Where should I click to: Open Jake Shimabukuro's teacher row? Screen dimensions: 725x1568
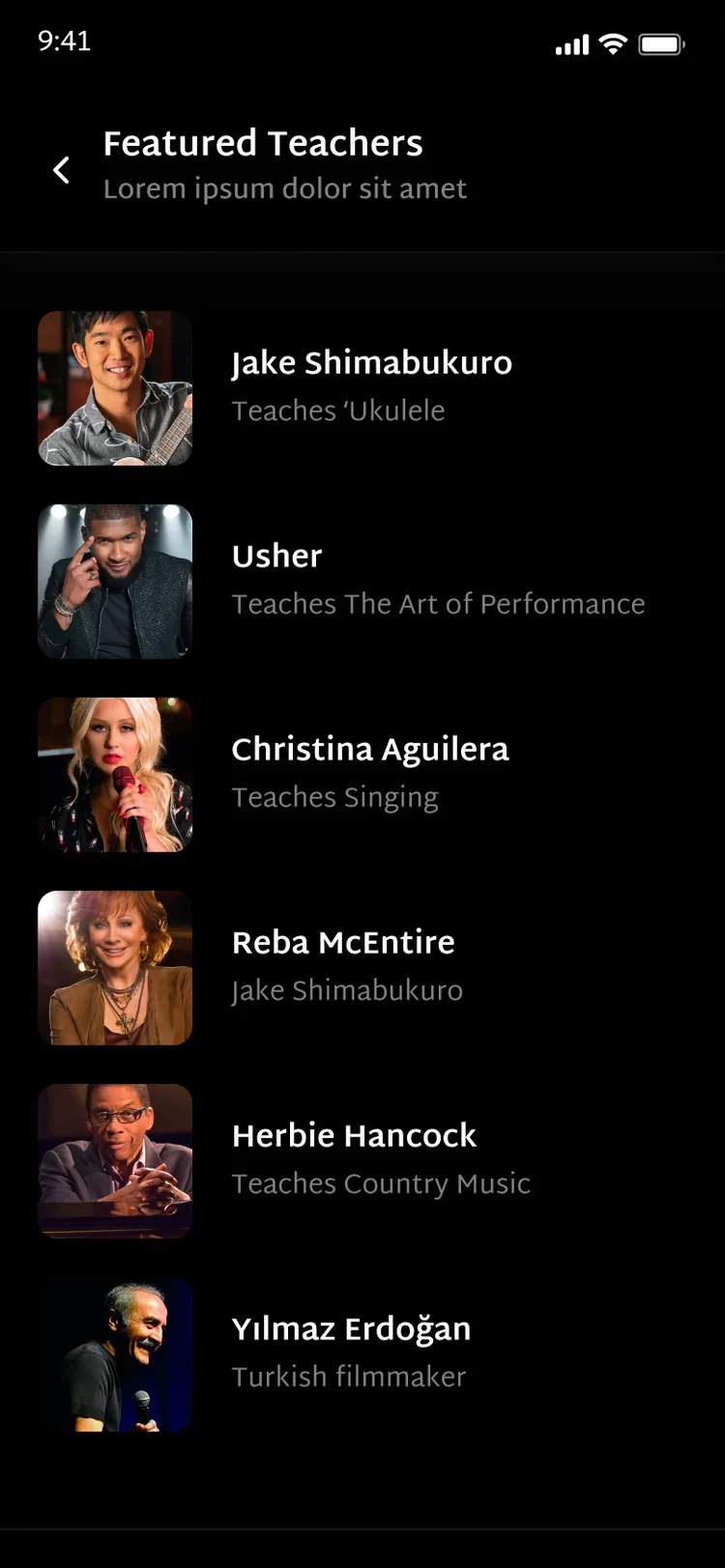tap(362, 388)
